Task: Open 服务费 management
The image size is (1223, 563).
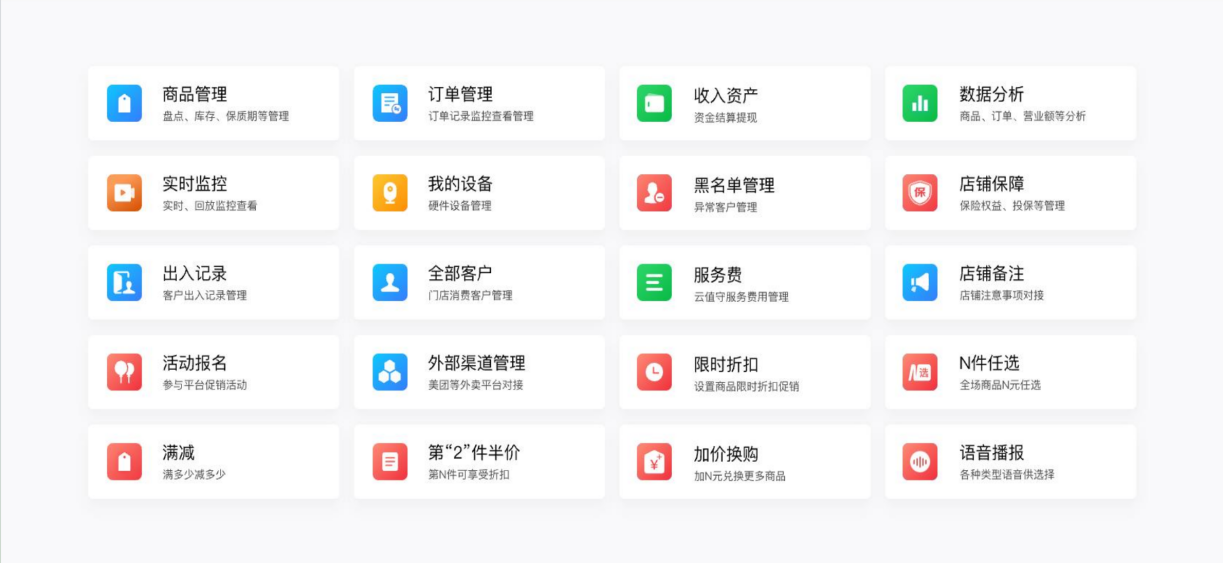Action: 744,282
